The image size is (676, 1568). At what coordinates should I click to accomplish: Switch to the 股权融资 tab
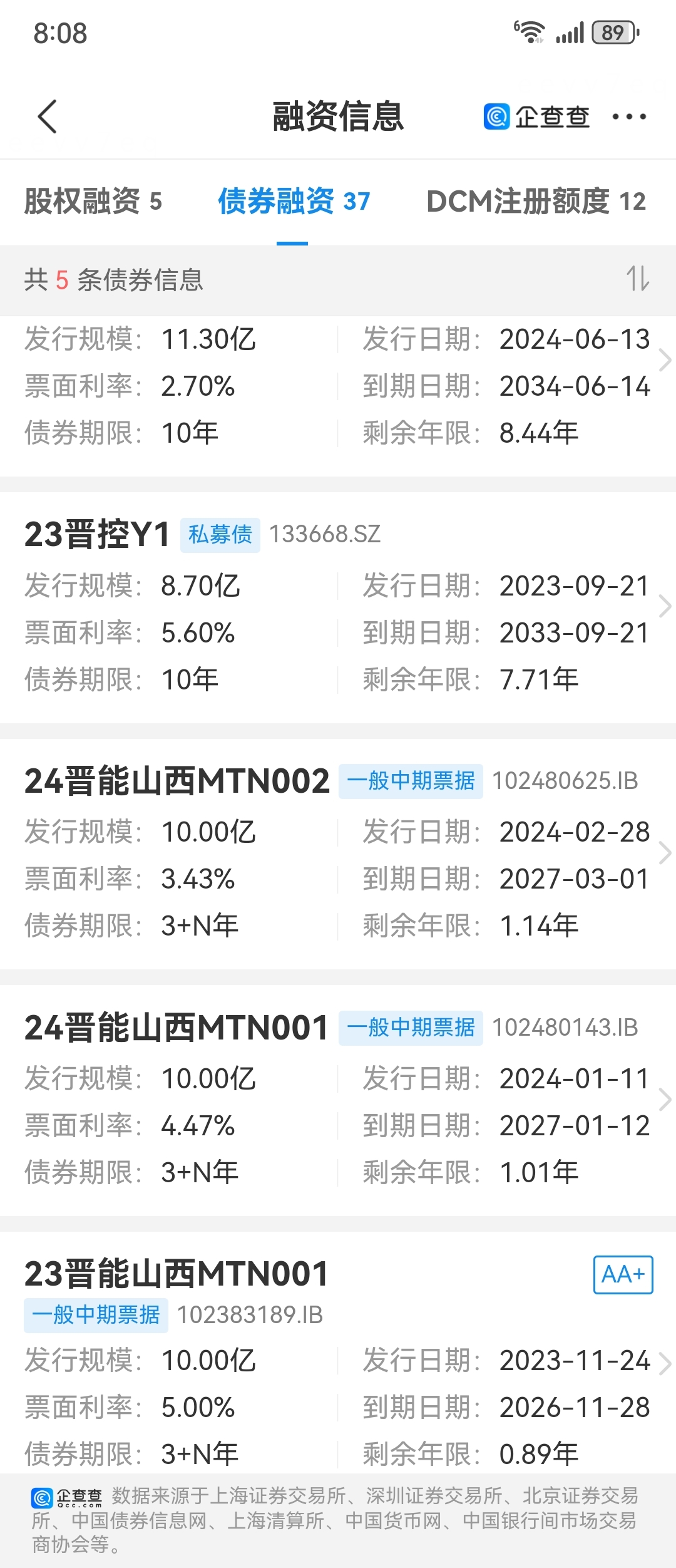[93, 202]
